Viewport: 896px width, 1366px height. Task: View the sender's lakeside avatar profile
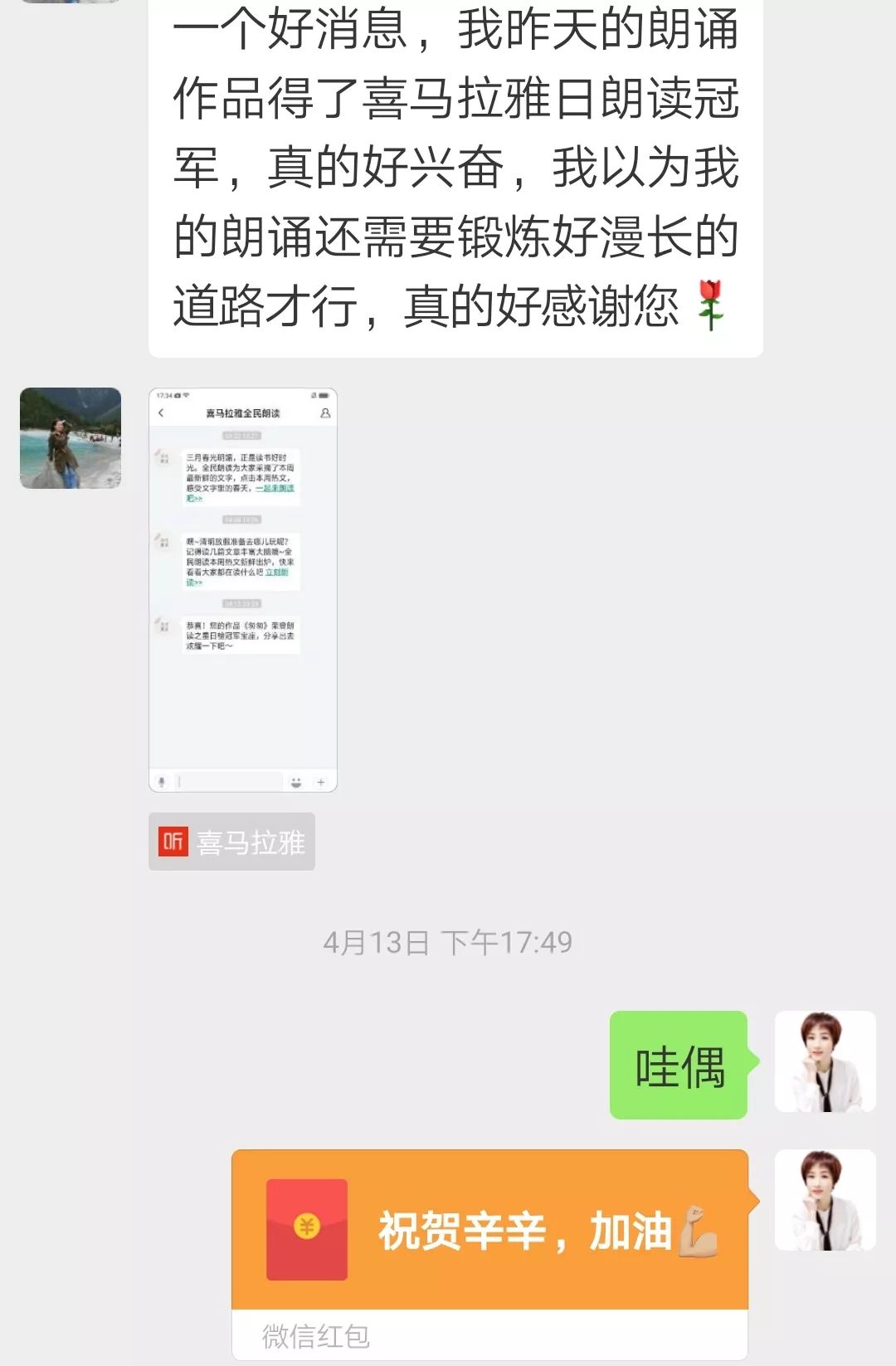click(x=71, y=438)
